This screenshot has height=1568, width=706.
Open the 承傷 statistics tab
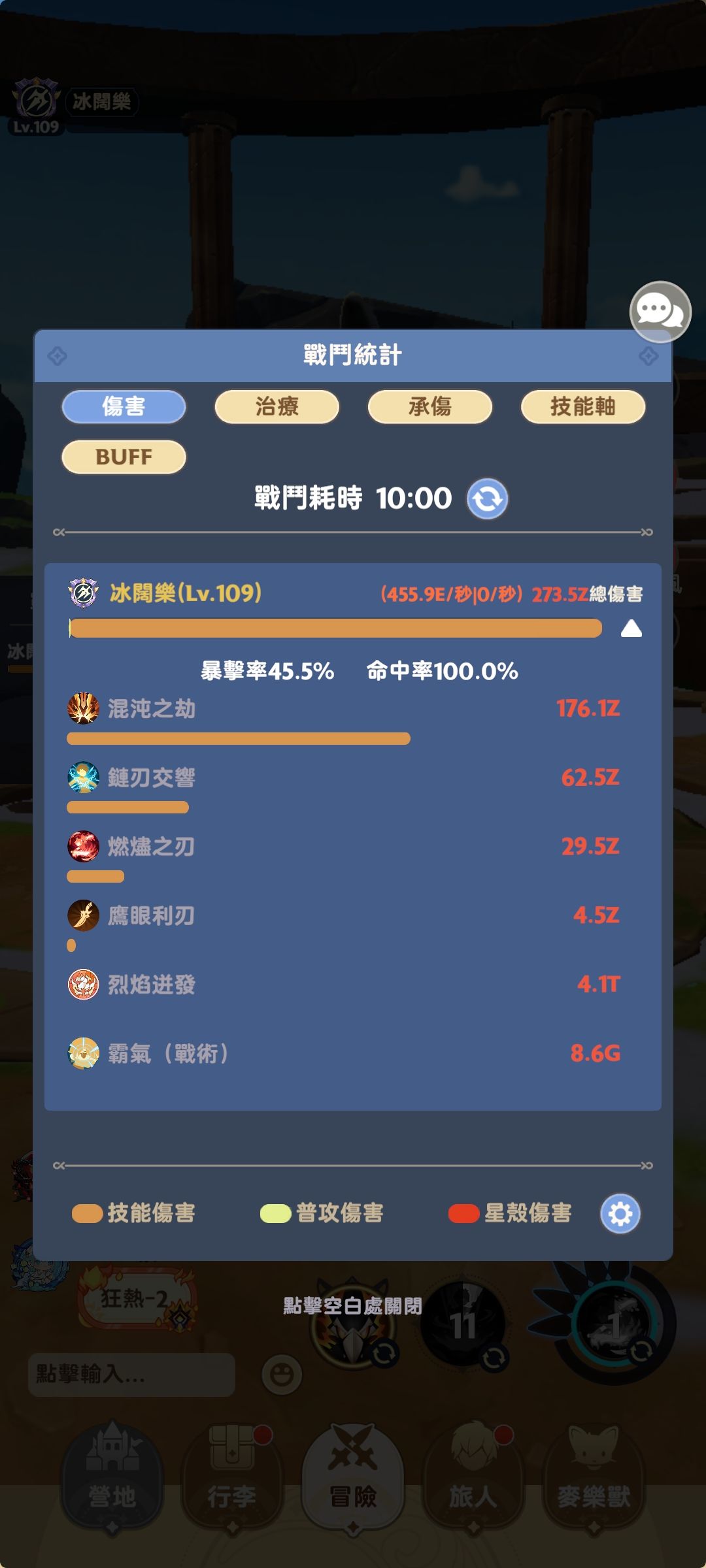(x=429, y=406)
